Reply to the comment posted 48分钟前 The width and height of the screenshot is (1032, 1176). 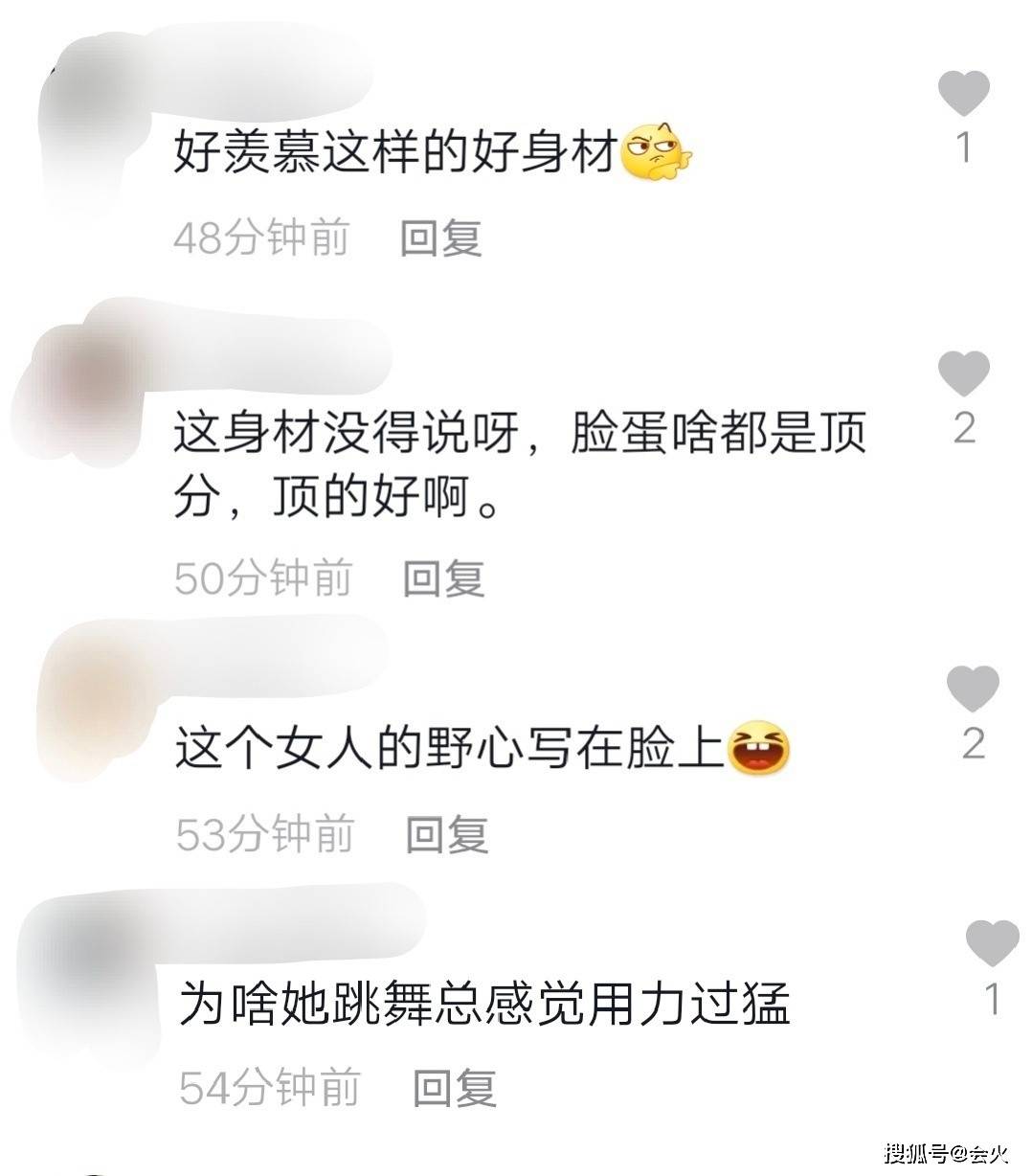tap(440, 237)
